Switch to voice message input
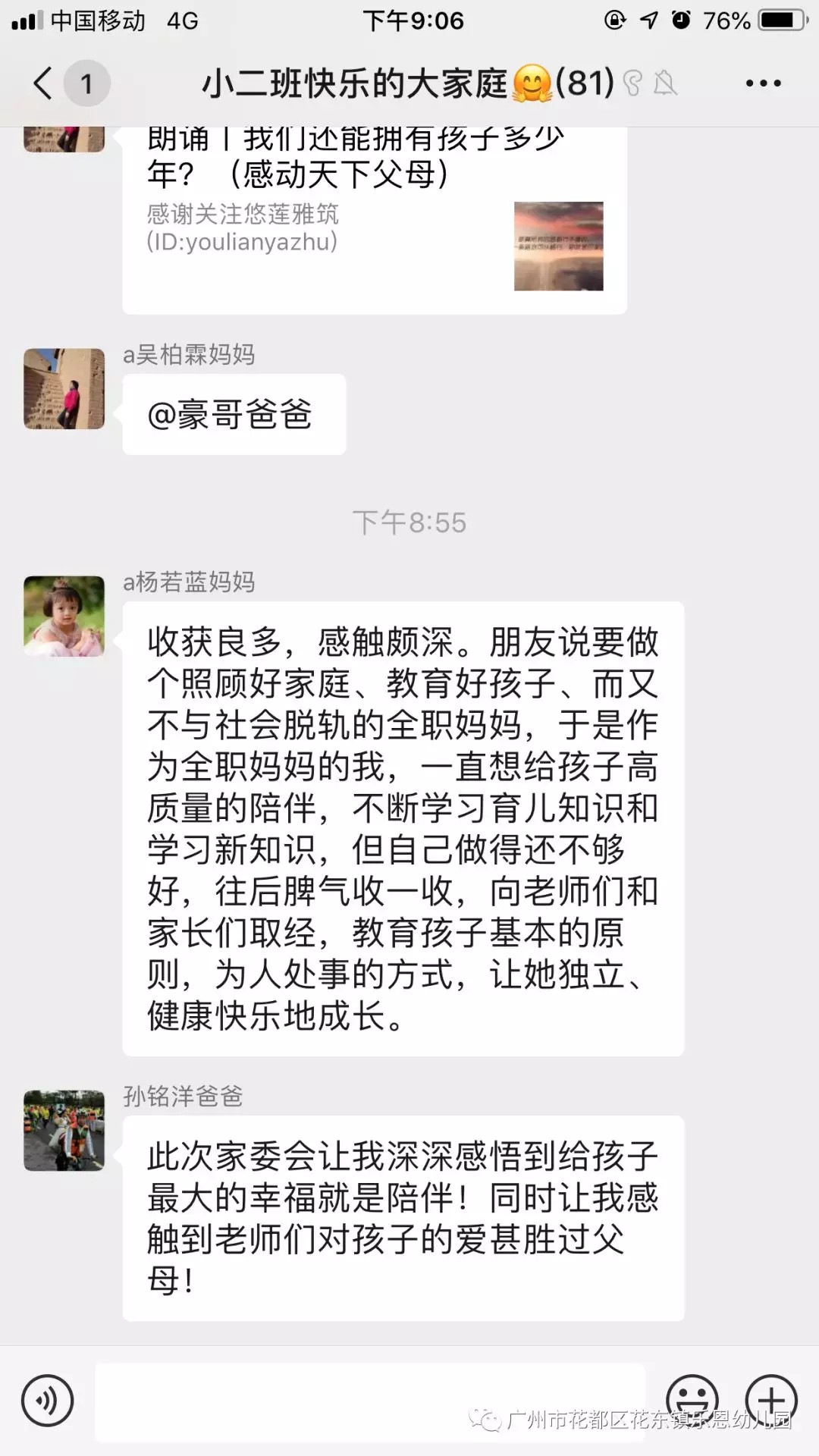Viewport: 819px width, 1456px height. point(48,1401)
